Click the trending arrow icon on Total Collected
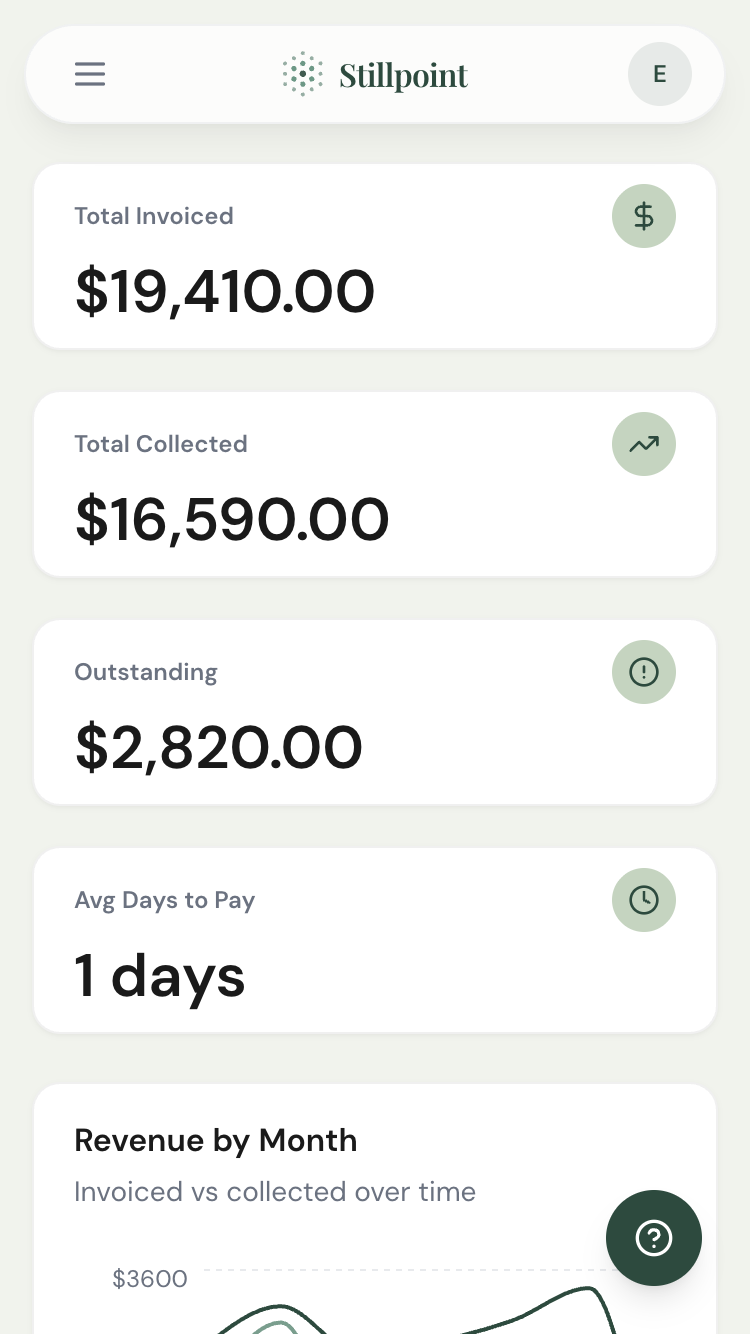The width and height of the screenshot is (750, 1334). coord(644,444)
